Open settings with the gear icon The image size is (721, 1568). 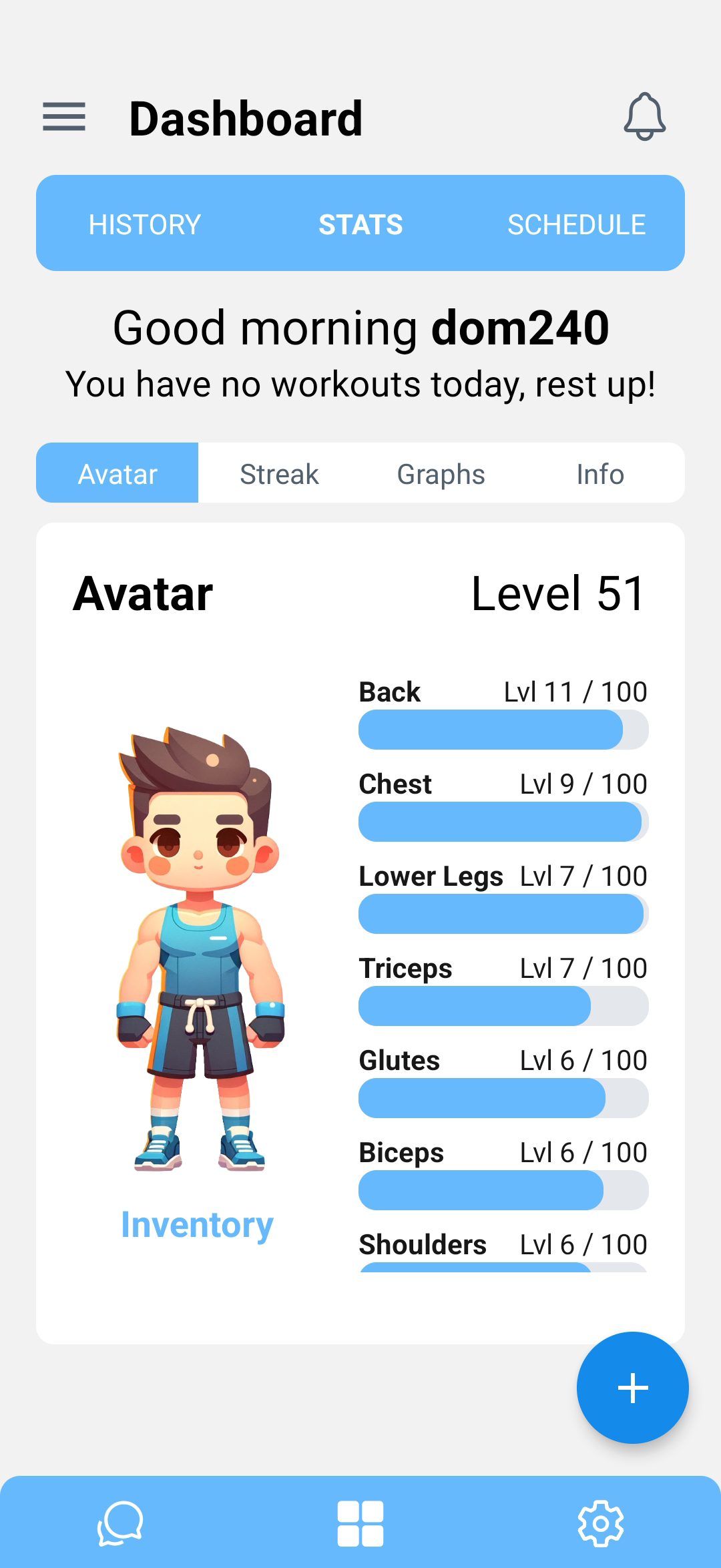click(x=600, y=1523)
